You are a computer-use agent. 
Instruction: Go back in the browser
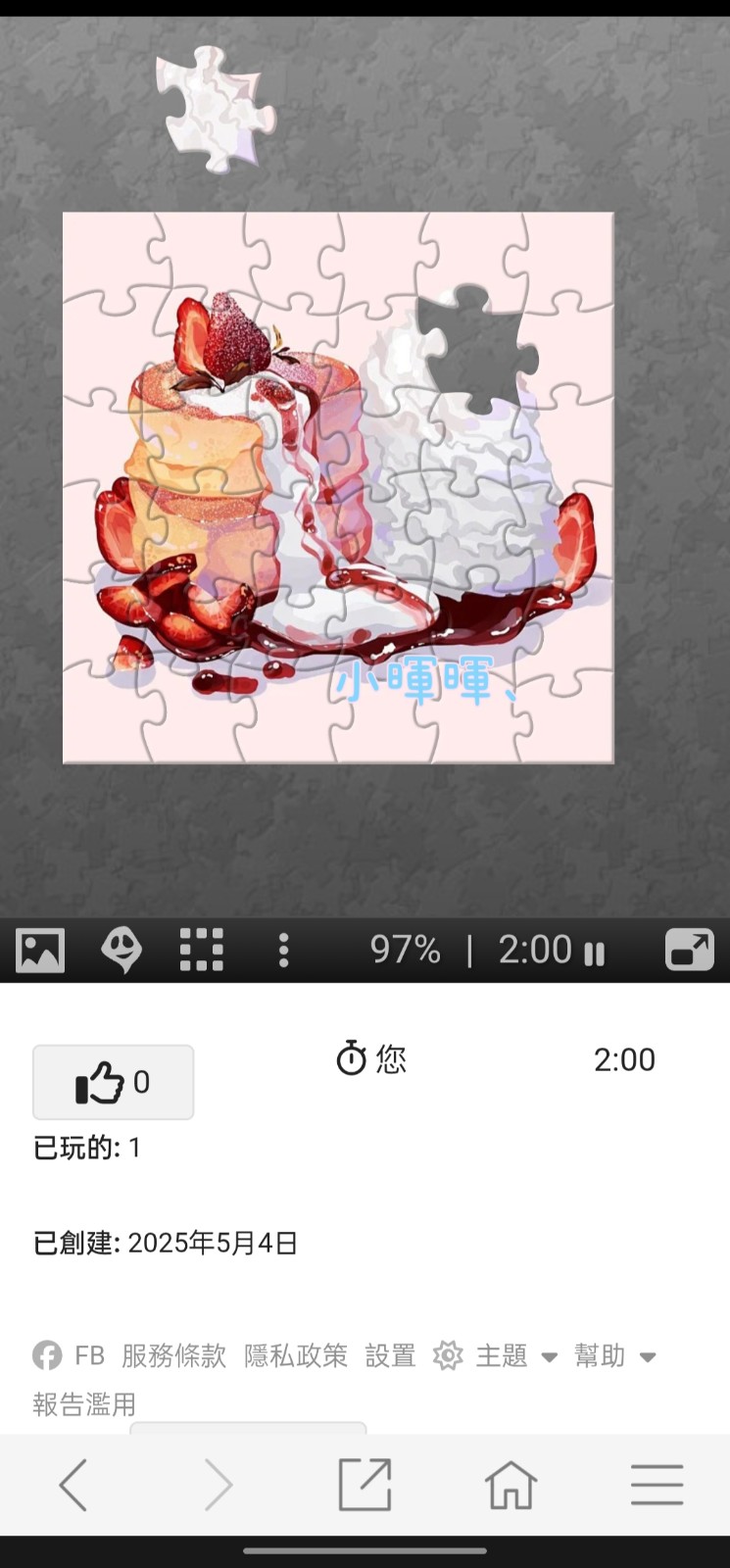click(x=73, y=1485)
